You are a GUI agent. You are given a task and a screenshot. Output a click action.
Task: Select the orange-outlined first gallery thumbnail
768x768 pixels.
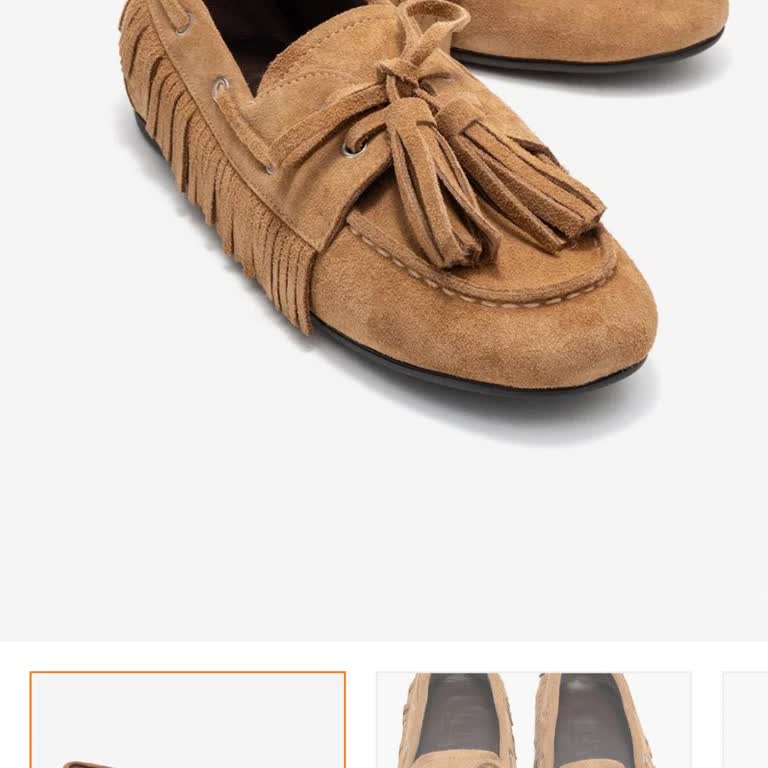tap(188, 722)
